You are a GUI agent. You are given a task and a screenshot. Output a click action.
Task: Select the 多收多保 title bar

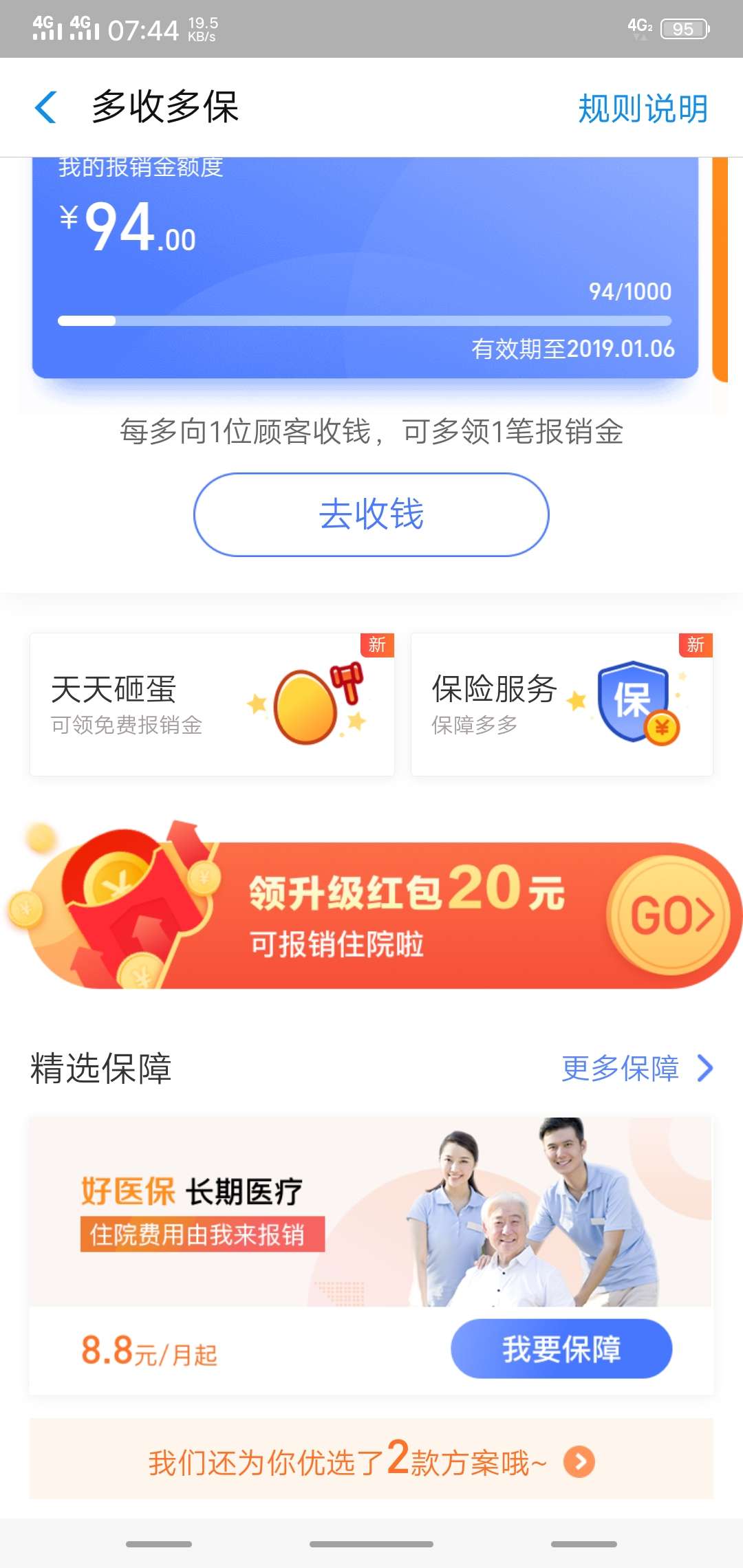pos(165,108)
